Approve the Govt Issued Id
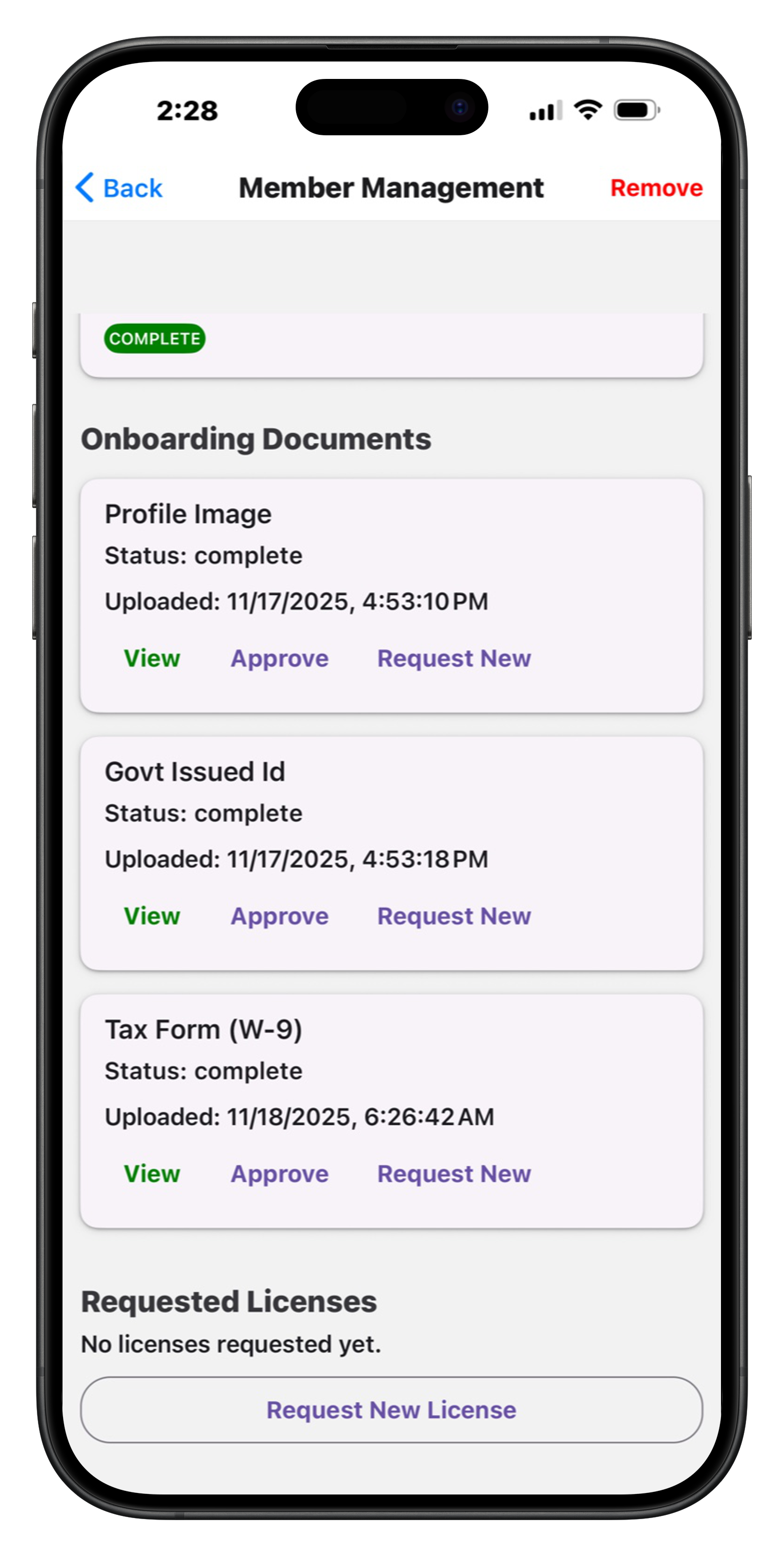Screen dimensions: 784x1556 coord(280,916)
